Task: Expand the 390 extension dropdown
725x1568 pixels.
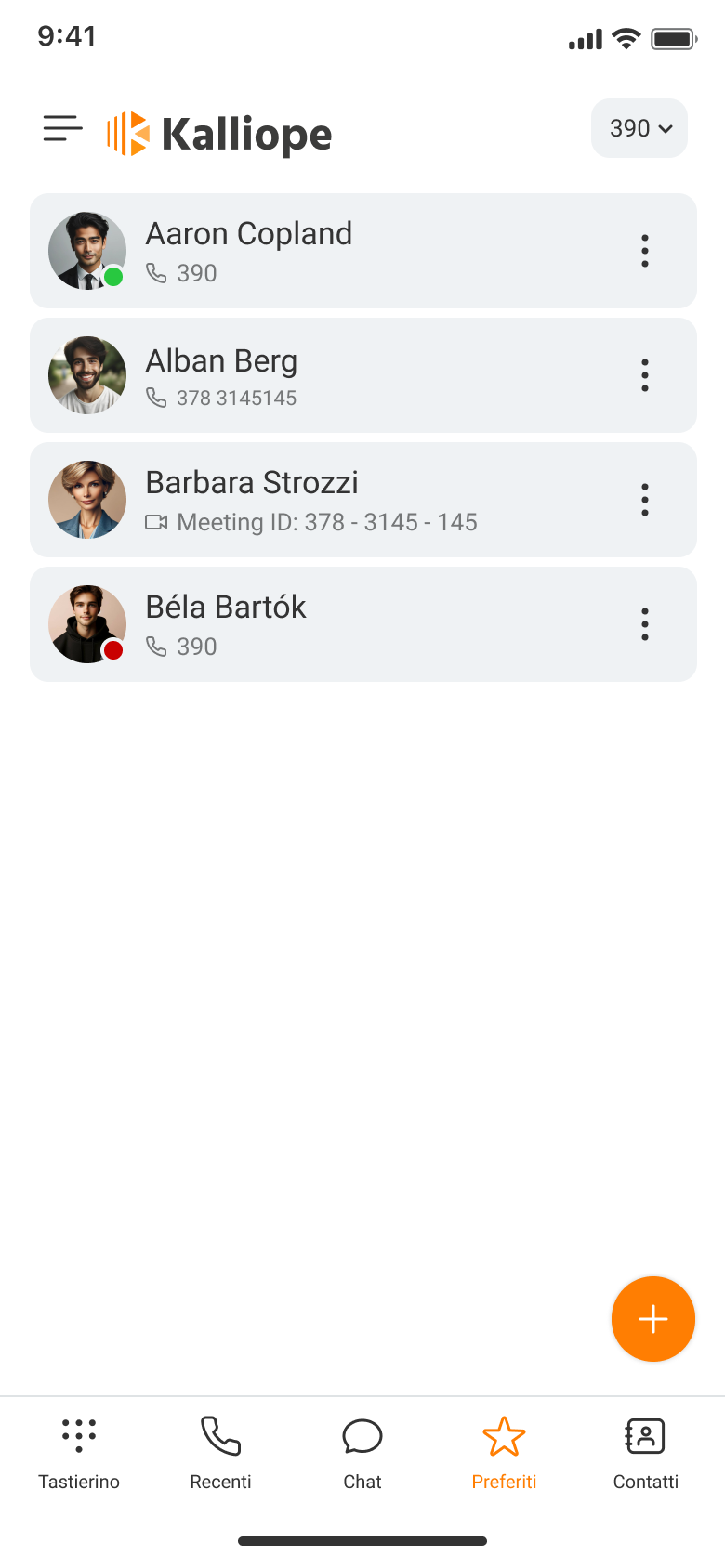Action: coord(639,128)
